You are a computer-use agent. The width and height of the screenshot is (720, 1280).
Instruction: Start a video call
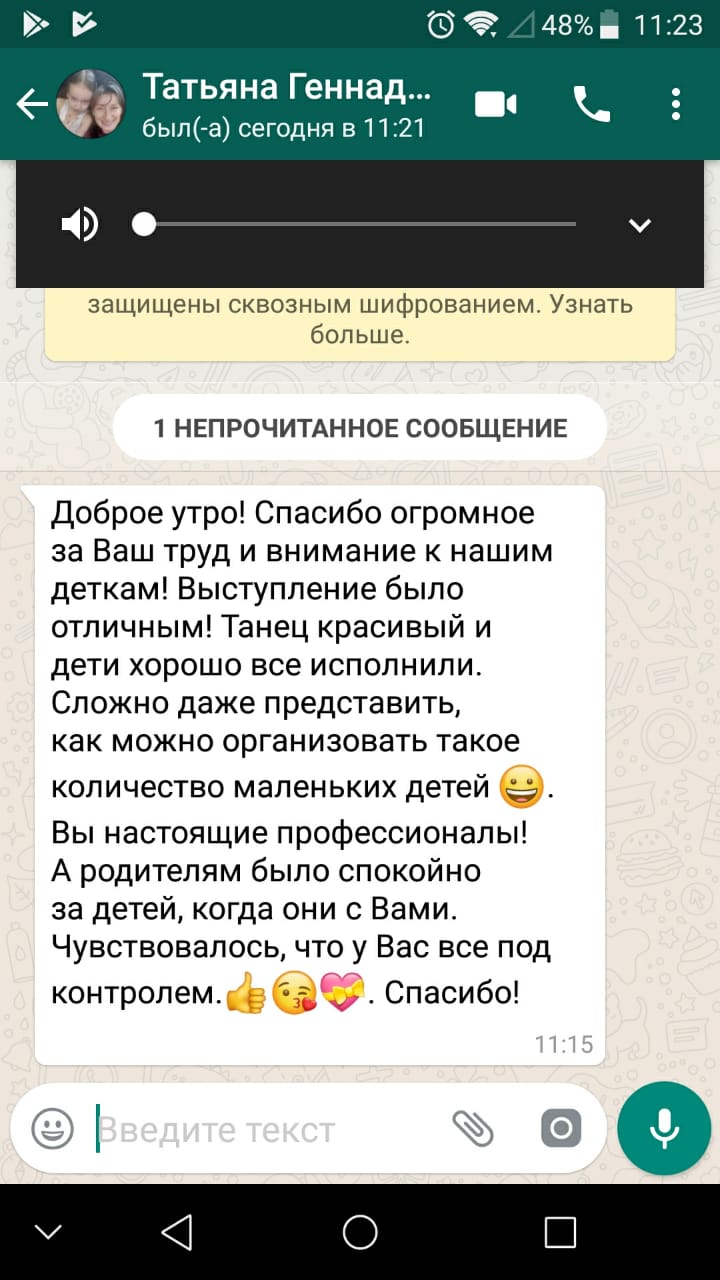pos(495,104)
